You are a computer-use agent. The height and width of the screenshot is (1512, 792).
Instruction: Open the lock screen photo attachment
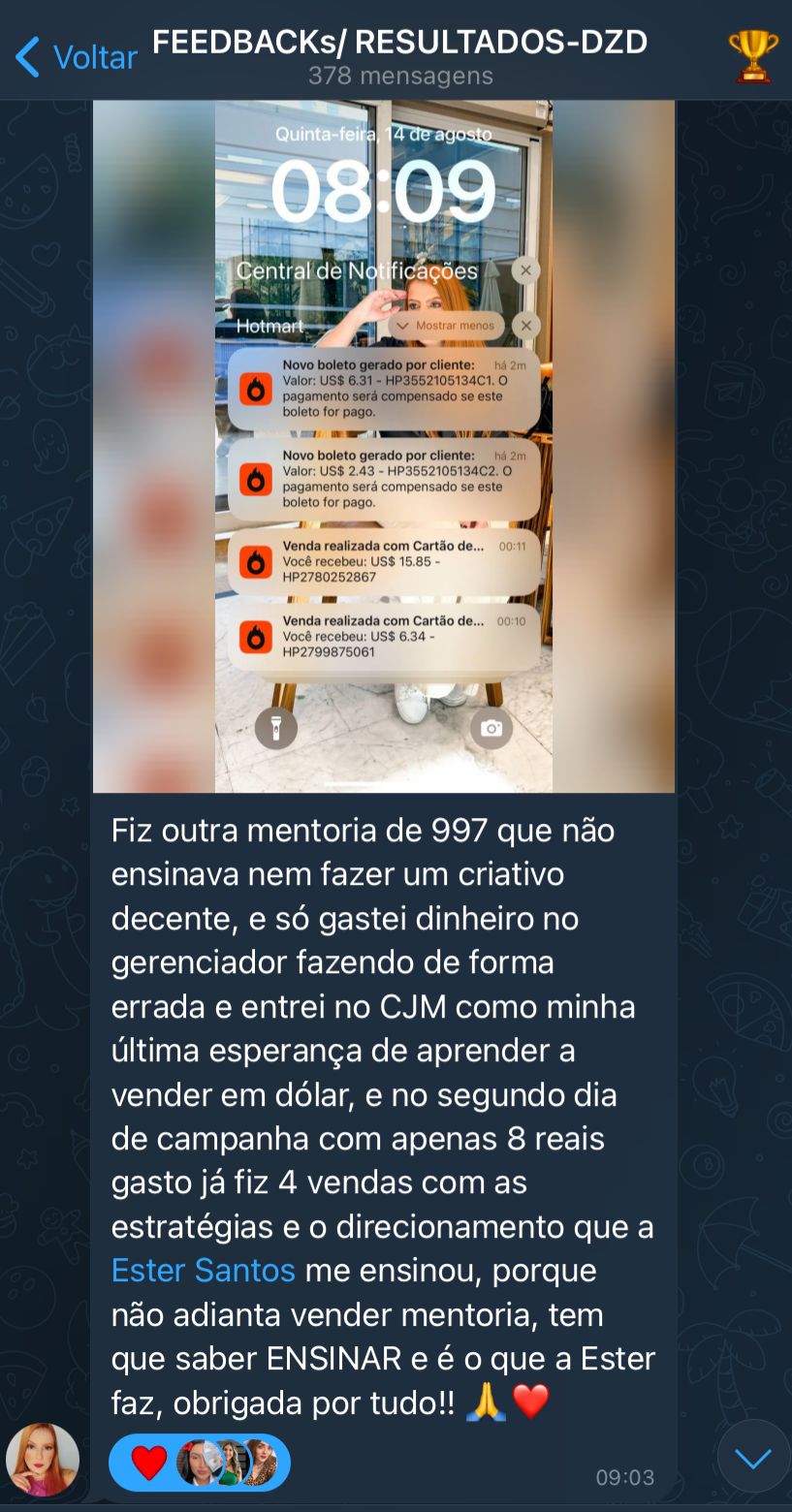[384, 446]
